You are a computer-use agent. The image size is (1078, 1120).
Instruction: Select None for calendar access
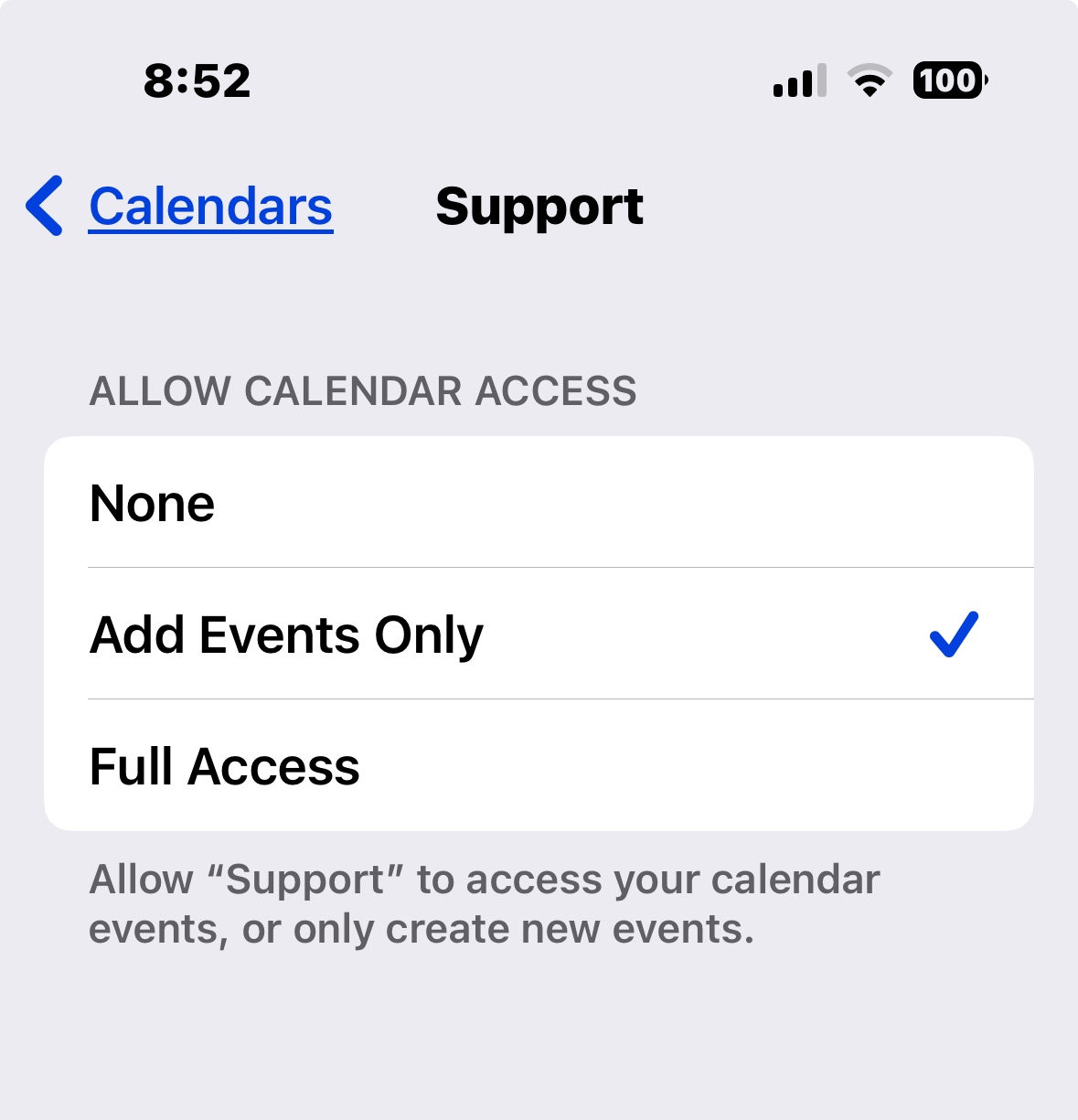click(538, 503)
